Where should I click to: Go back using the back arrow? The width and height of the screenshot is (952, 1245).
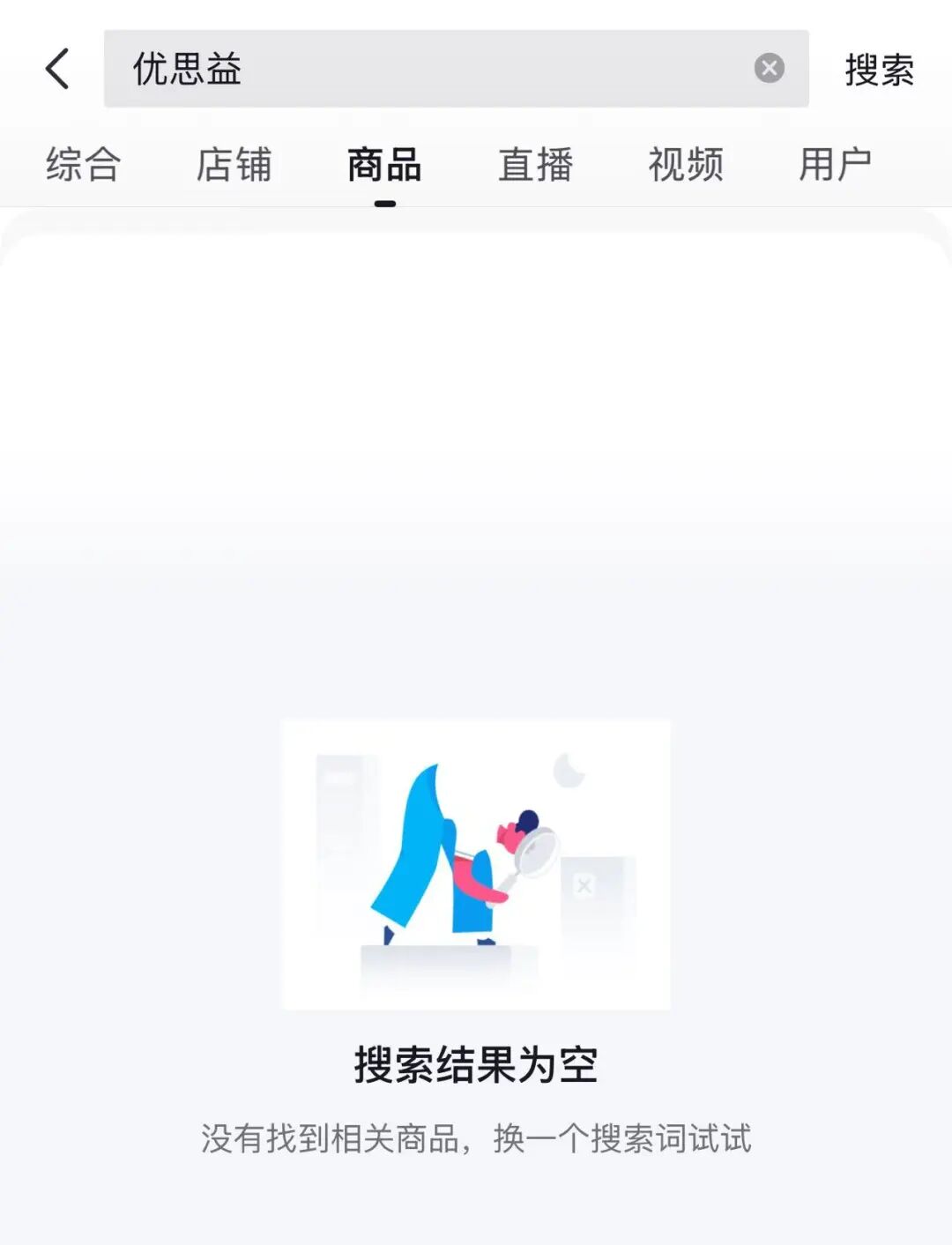[57, 69]
